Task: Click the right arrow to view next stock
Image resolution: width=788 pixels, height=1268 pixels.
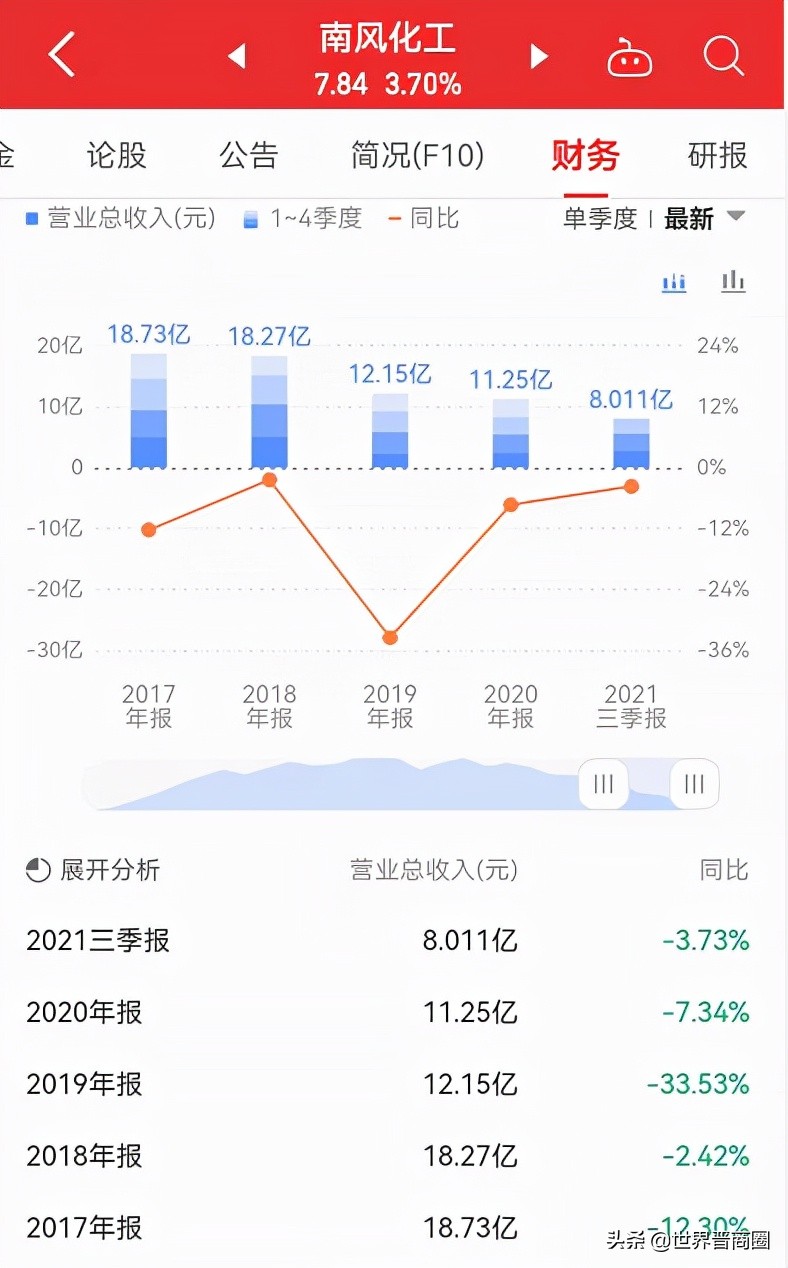Action: click(x=539, y=57)
